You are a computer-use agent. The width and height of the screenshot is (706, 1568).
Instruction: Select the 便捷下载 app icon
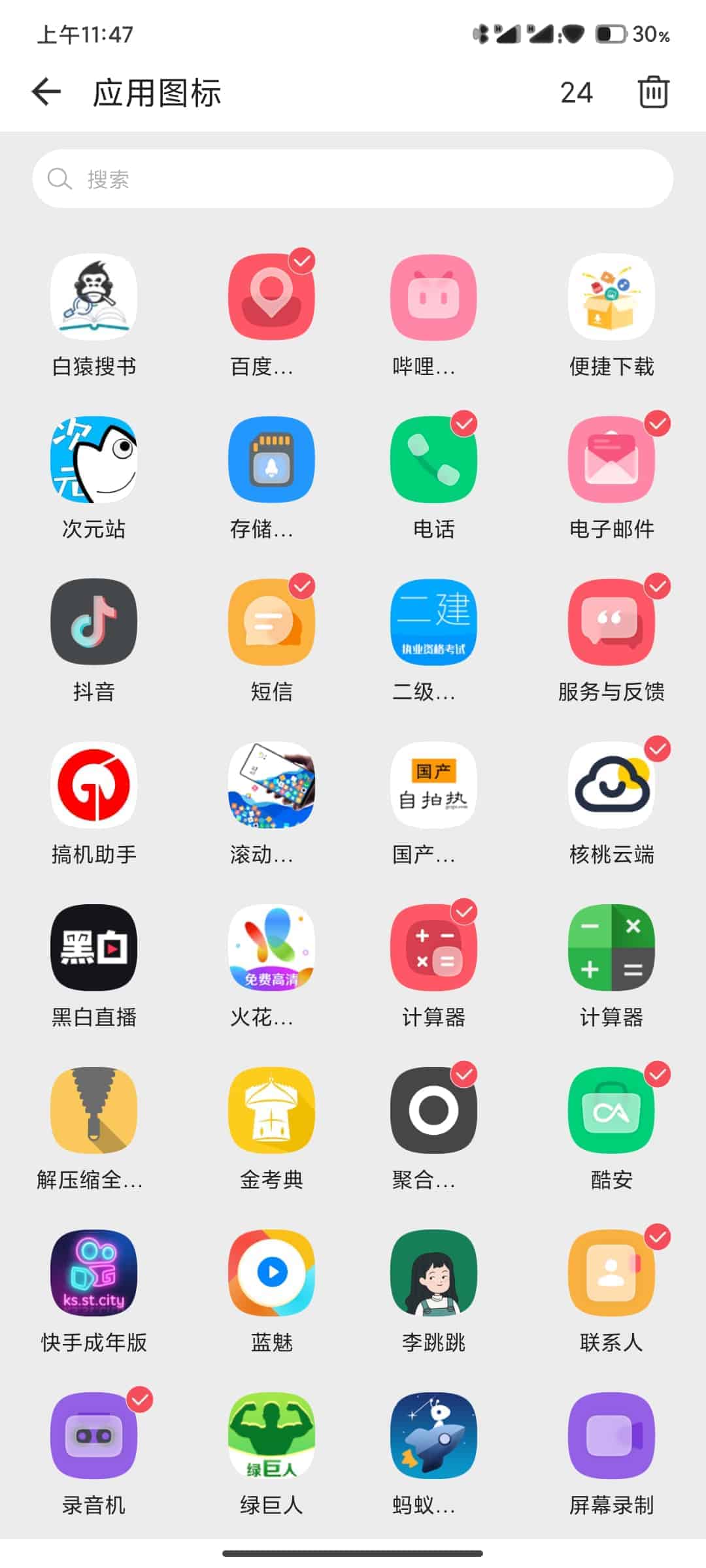(611, 297)
